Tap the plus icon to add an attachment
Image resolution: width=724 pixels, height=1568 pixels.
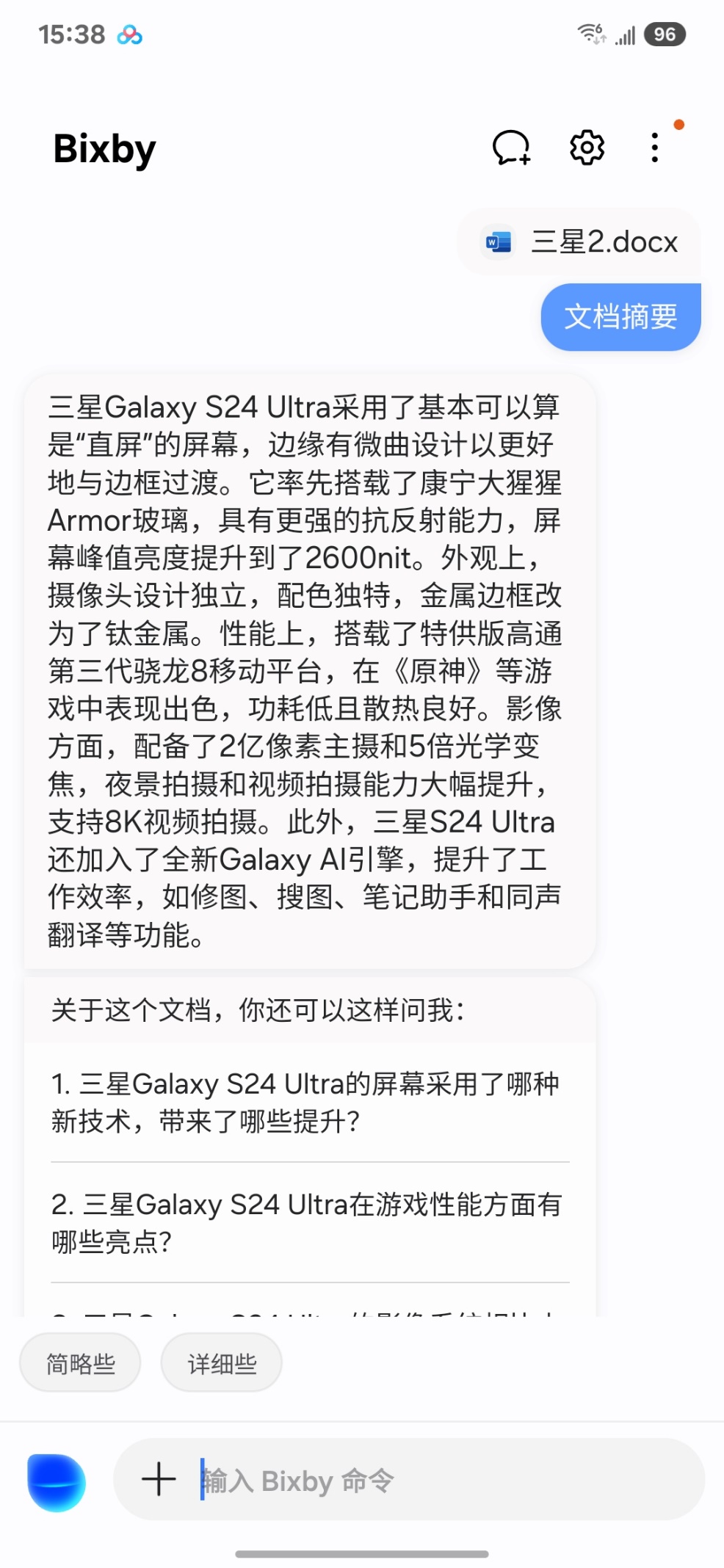pyautogui.click(x=159, y=1479)
